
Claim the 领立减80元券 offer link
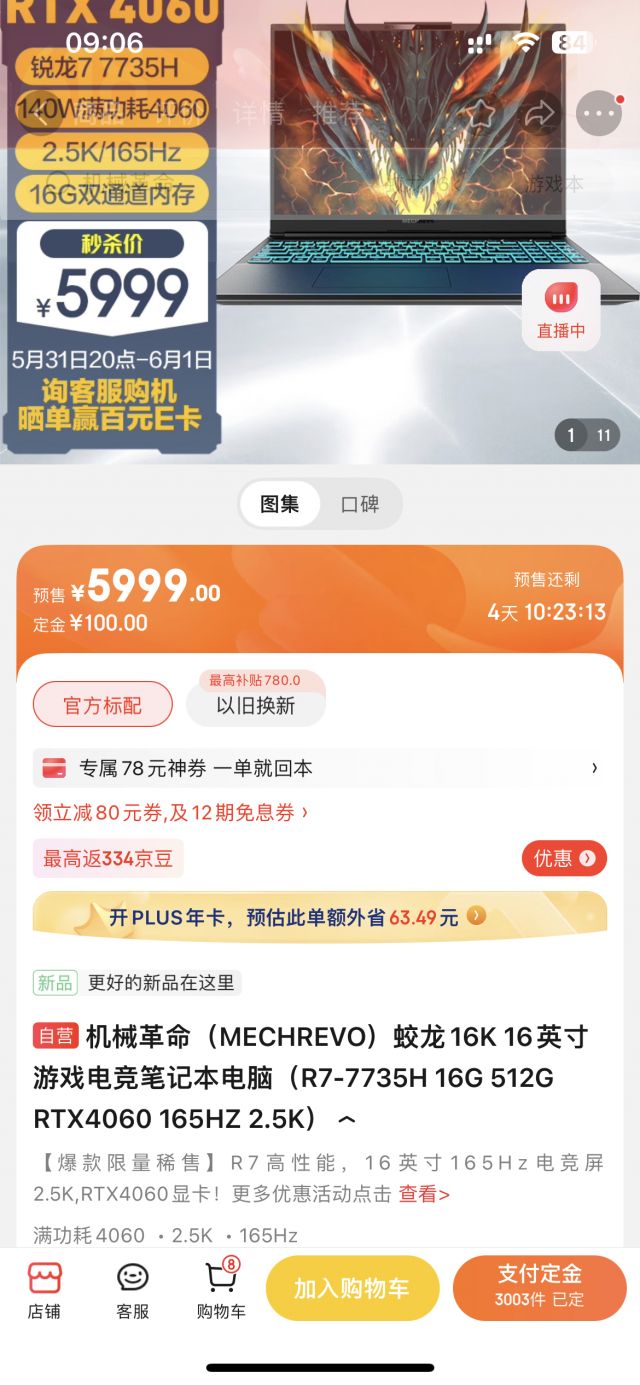(171, 813)
